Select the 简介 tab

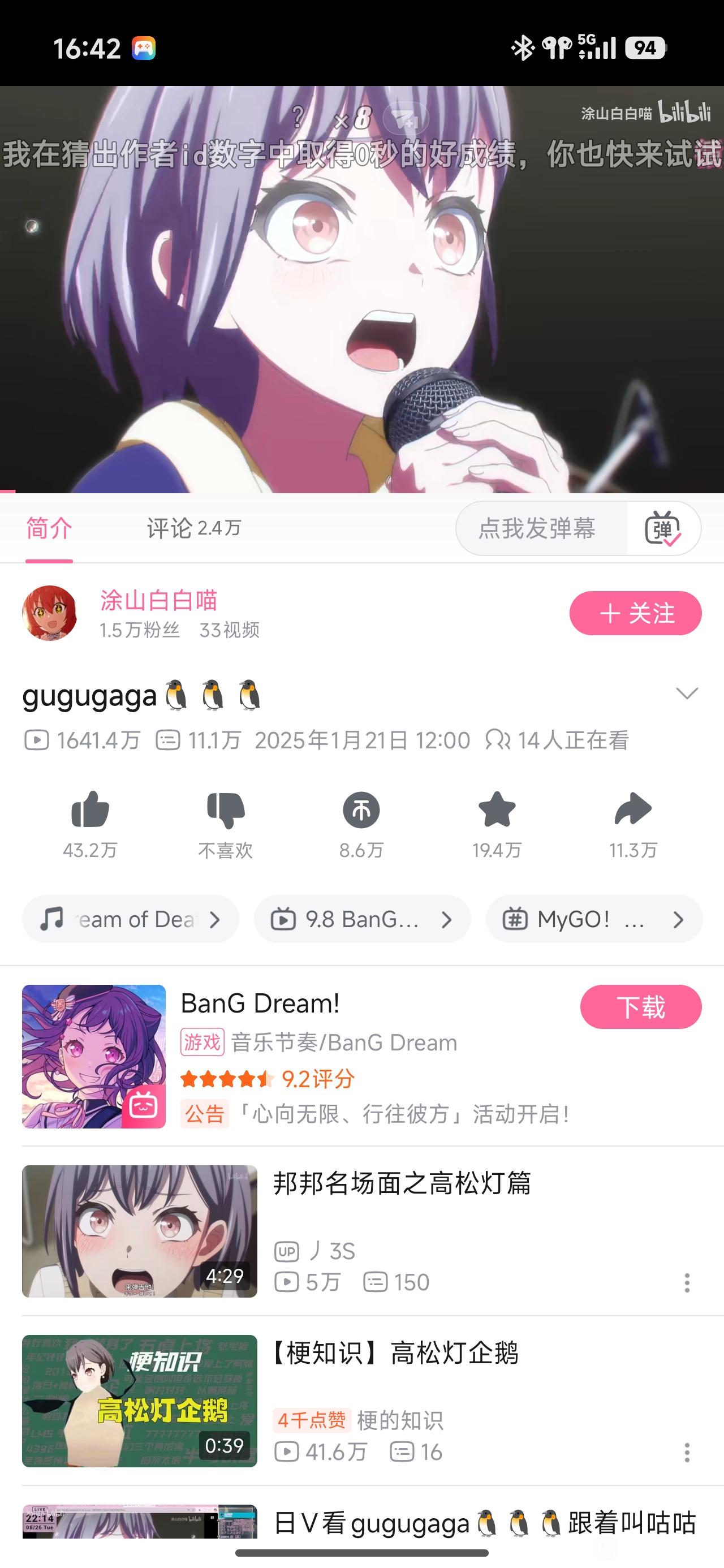pos(49,528)
